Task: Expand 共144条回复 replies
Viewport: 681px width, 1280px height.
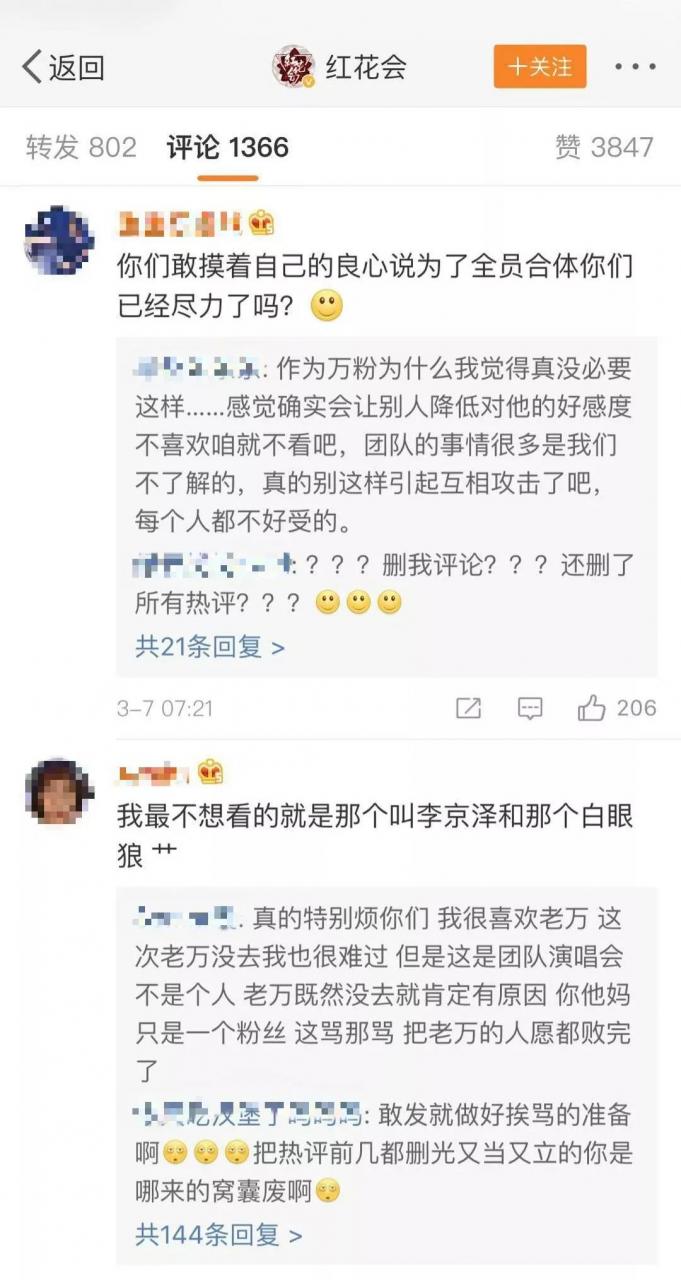Action: click(x=218, y=1235)
